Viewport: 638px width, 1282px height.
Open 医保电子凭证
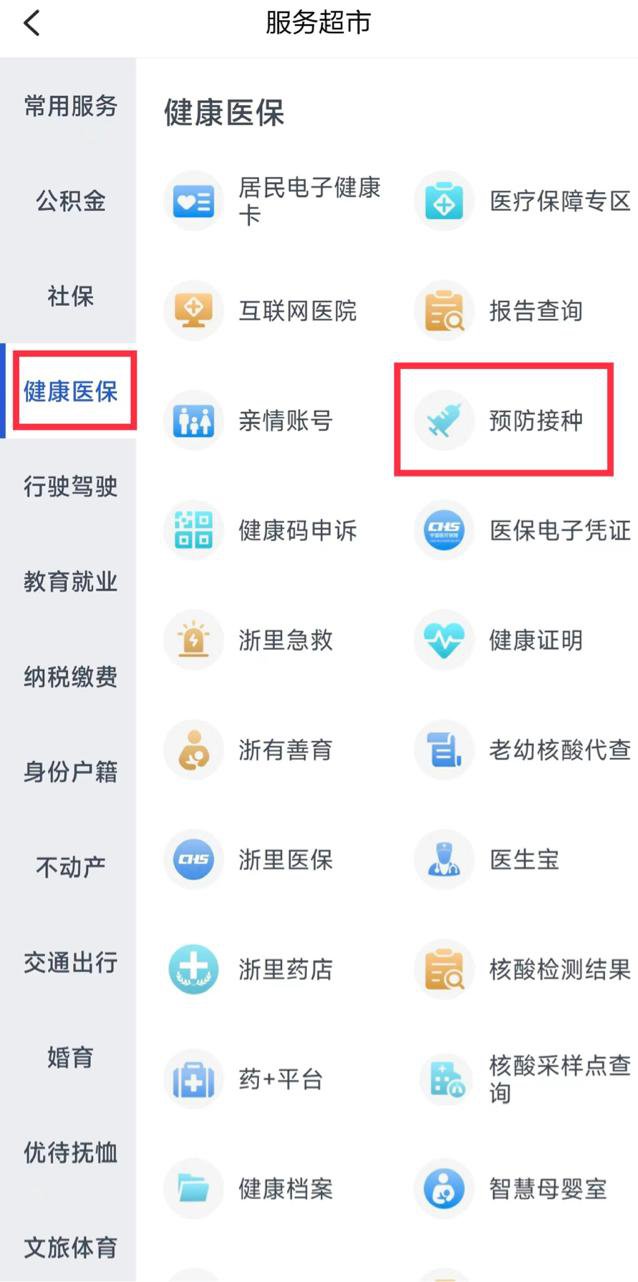[524, 530]
